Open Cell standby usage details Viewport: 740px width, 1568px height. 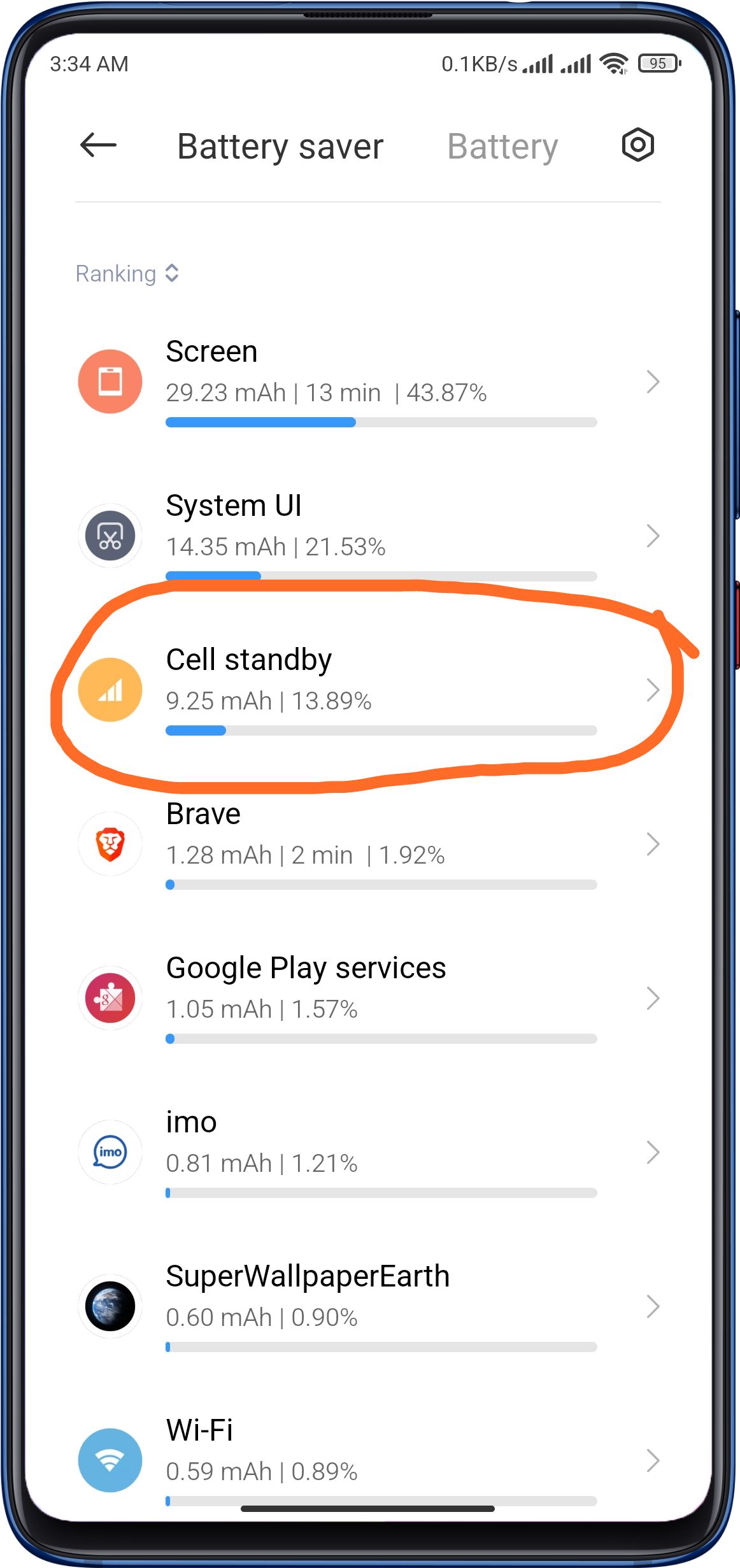[x=368, y=690]
